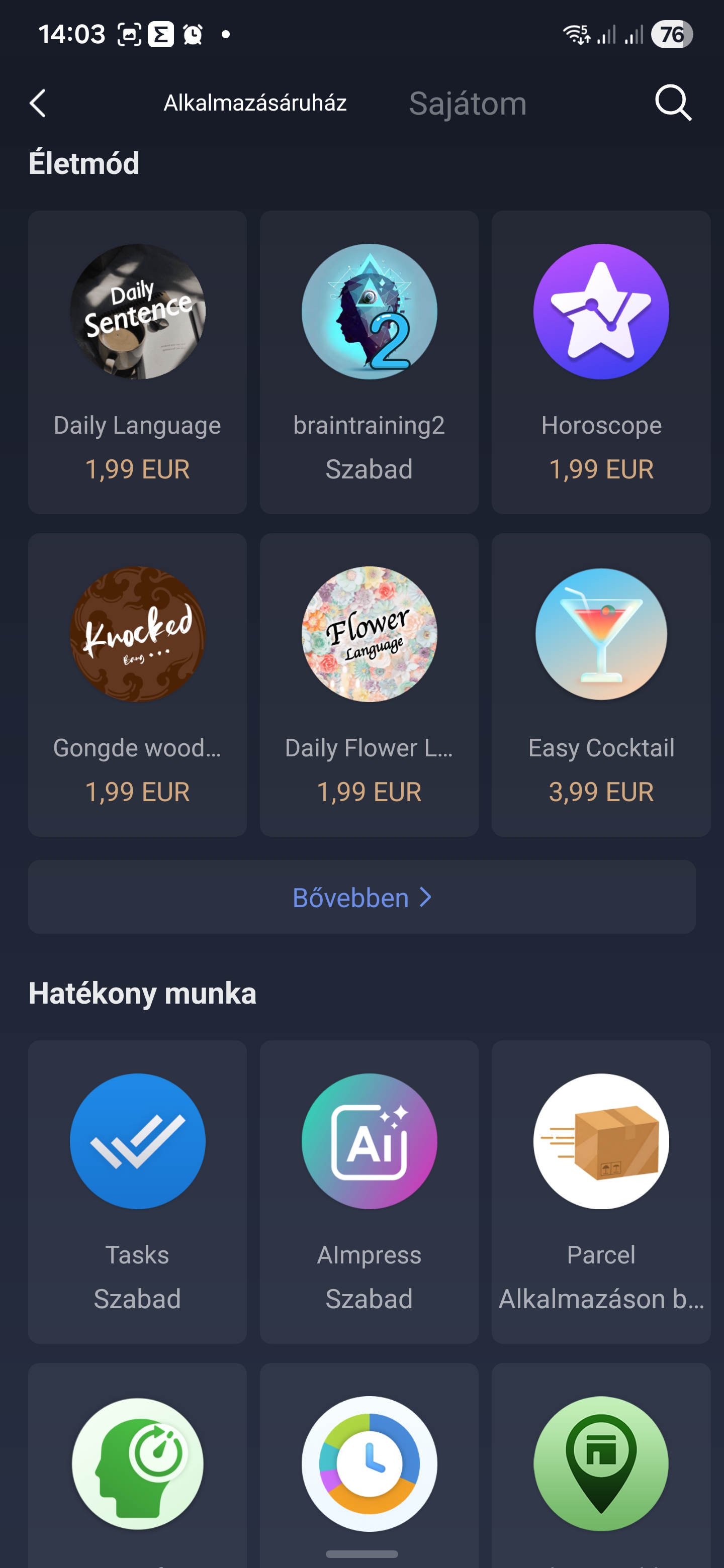View the Horoscope app card
The height and width of the screenshot is (1568, 724).
[x=601, y=362]
